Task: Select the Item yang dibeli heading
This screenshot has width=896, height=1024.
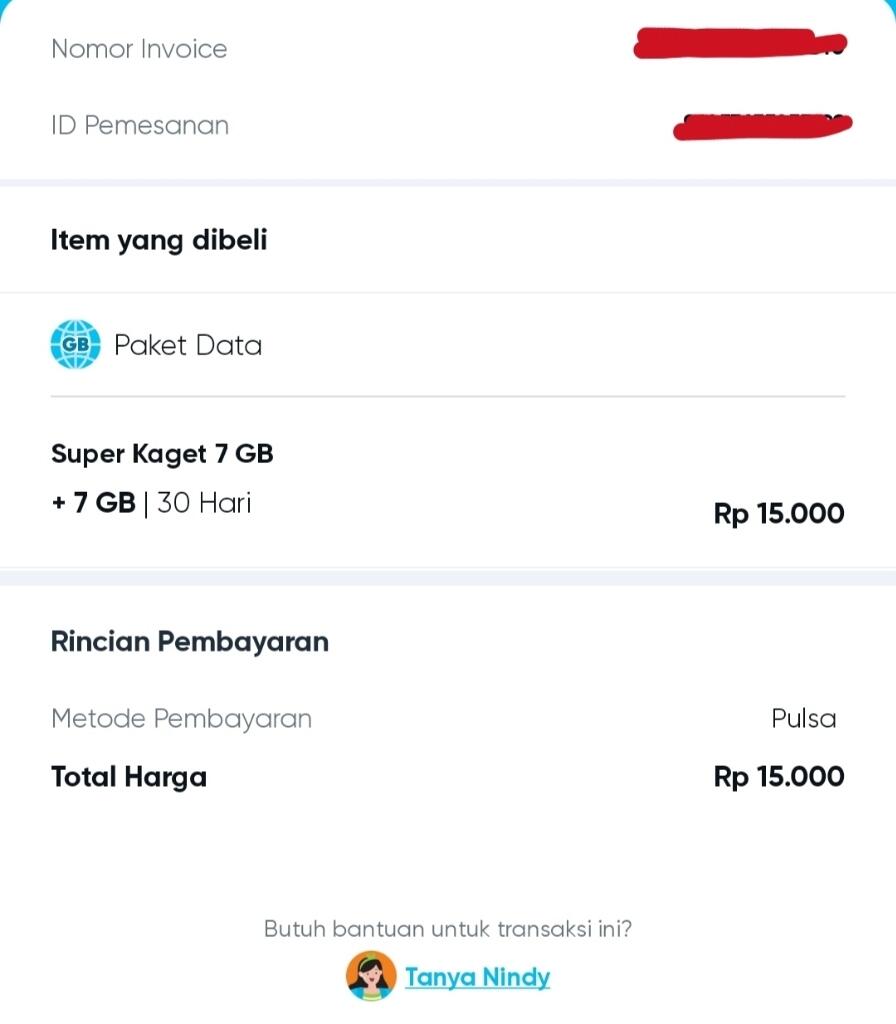Action: point(157,240)
